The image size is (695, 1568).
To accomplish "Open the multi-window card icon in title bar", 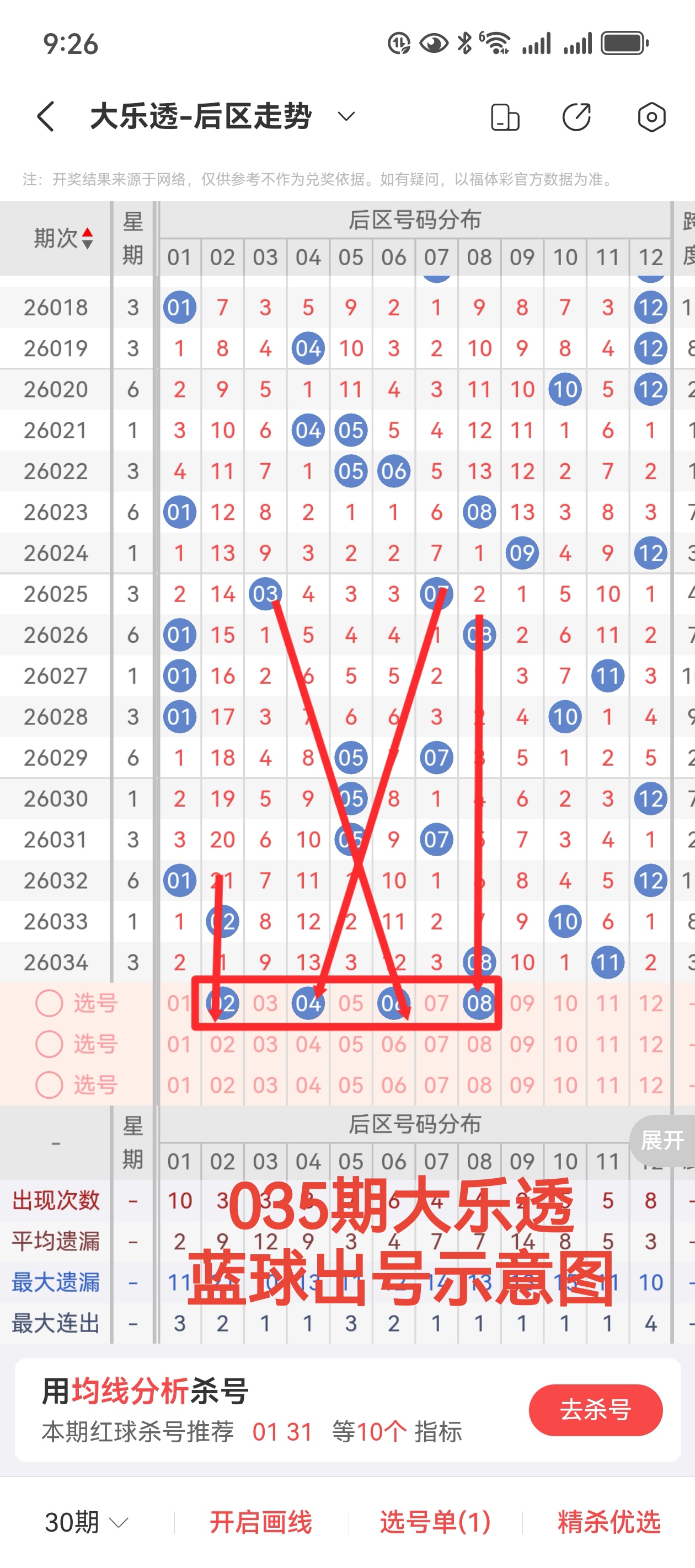I will (505, 117).
